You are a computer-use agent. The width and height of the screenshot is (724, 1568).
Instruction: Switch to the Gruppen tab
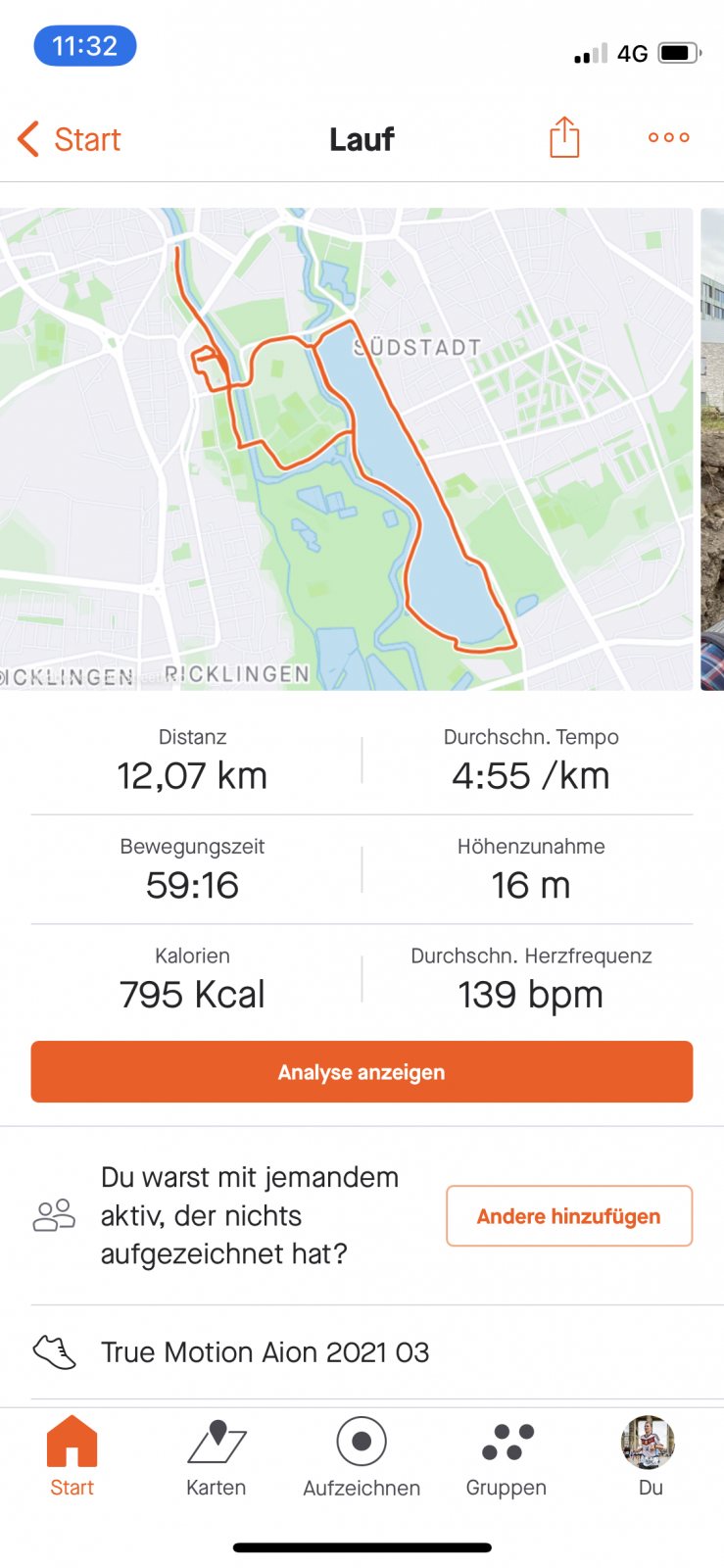pos(506,1457)
